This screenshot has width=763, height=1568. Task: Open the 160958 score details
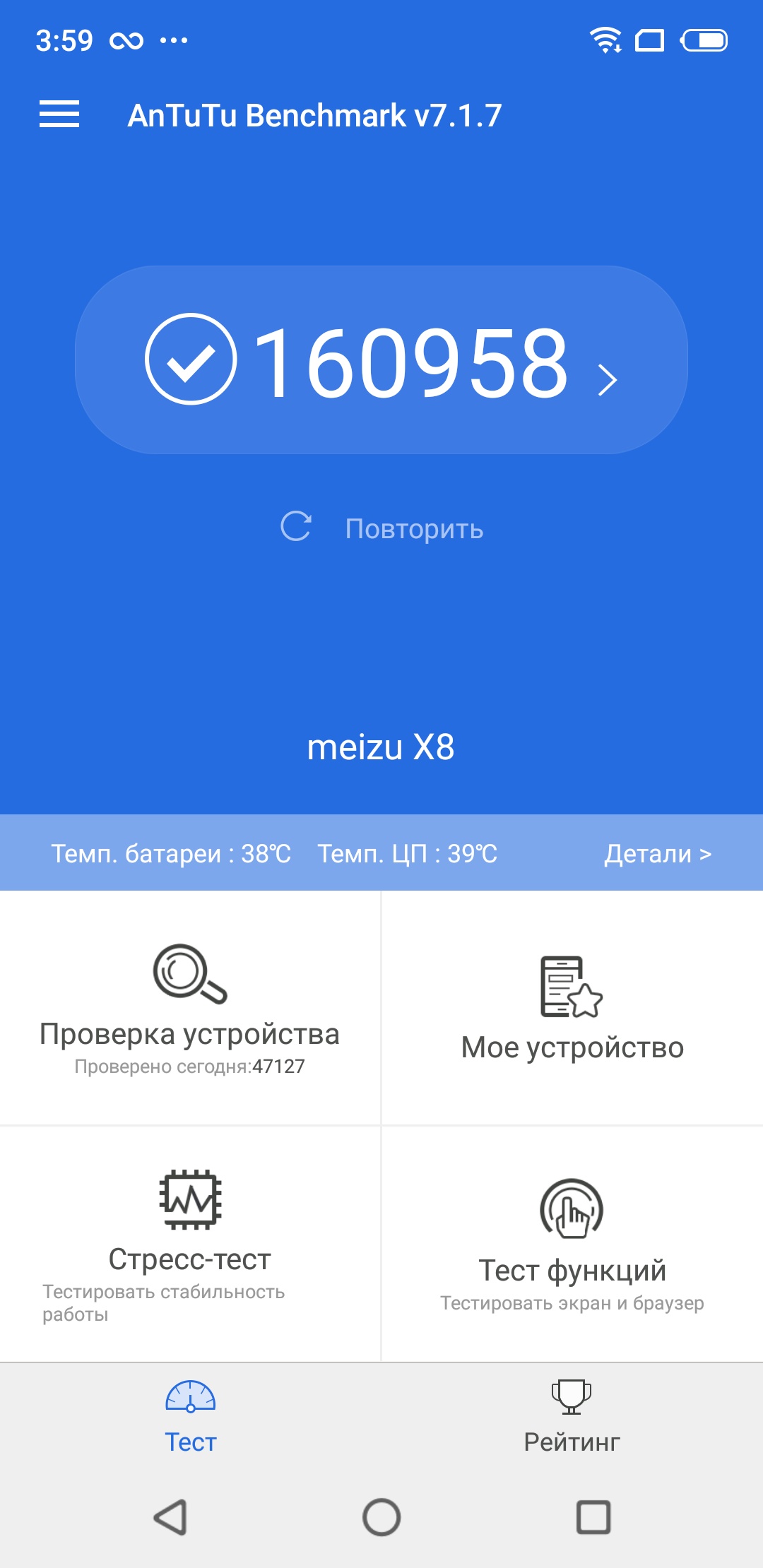coord(381,360)
